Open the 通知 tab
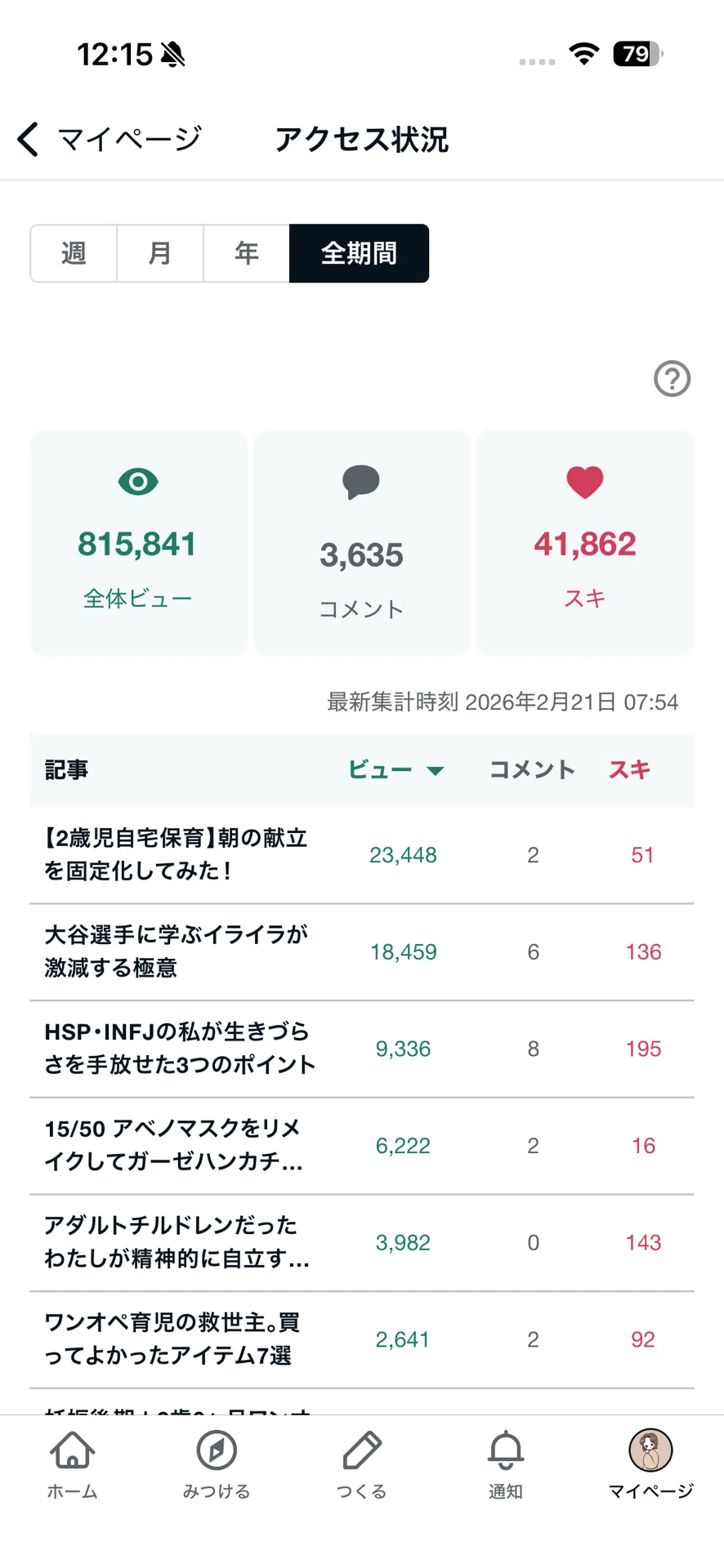Image resolution: width=724 pixels, height=1568 pixels. (506, 1465)
